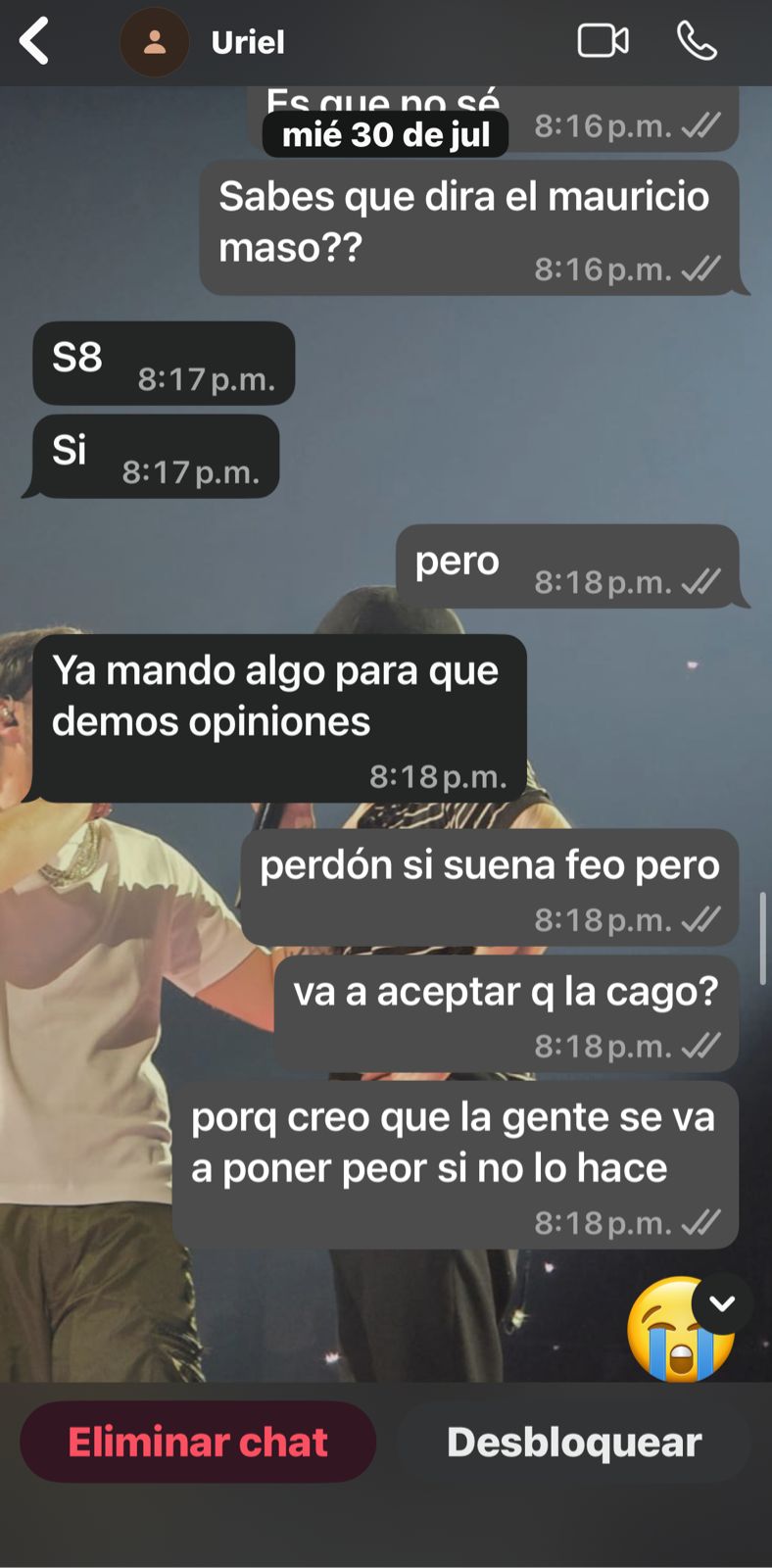Open Uriel's contact info
Viewport: 772px width, 1568px height.
click(248, 42)
